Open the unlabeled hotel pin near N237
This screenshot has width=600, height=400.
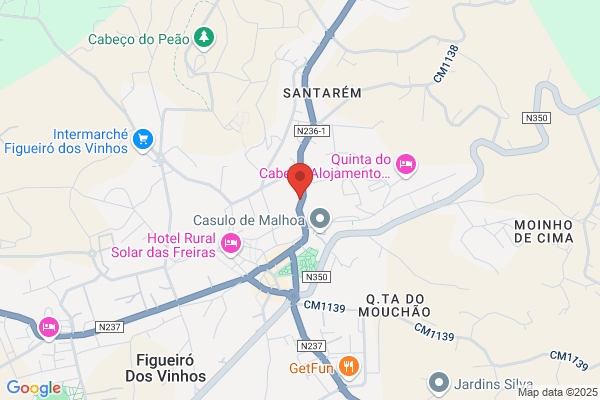coord(49,329)
